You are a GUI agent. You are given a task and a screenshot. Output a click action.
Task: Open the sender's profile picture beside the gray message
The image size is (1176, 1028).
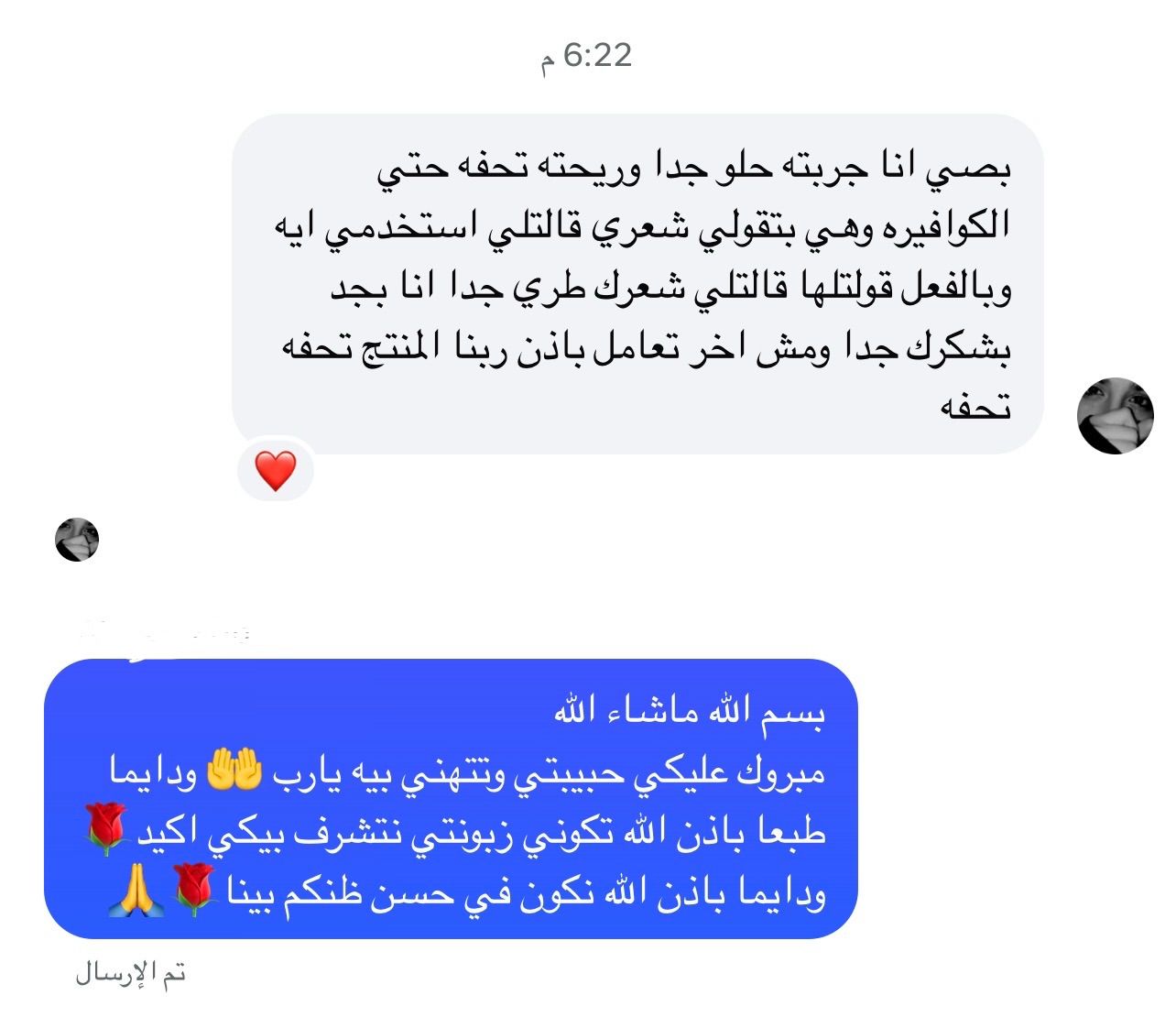click(1114, 416)
